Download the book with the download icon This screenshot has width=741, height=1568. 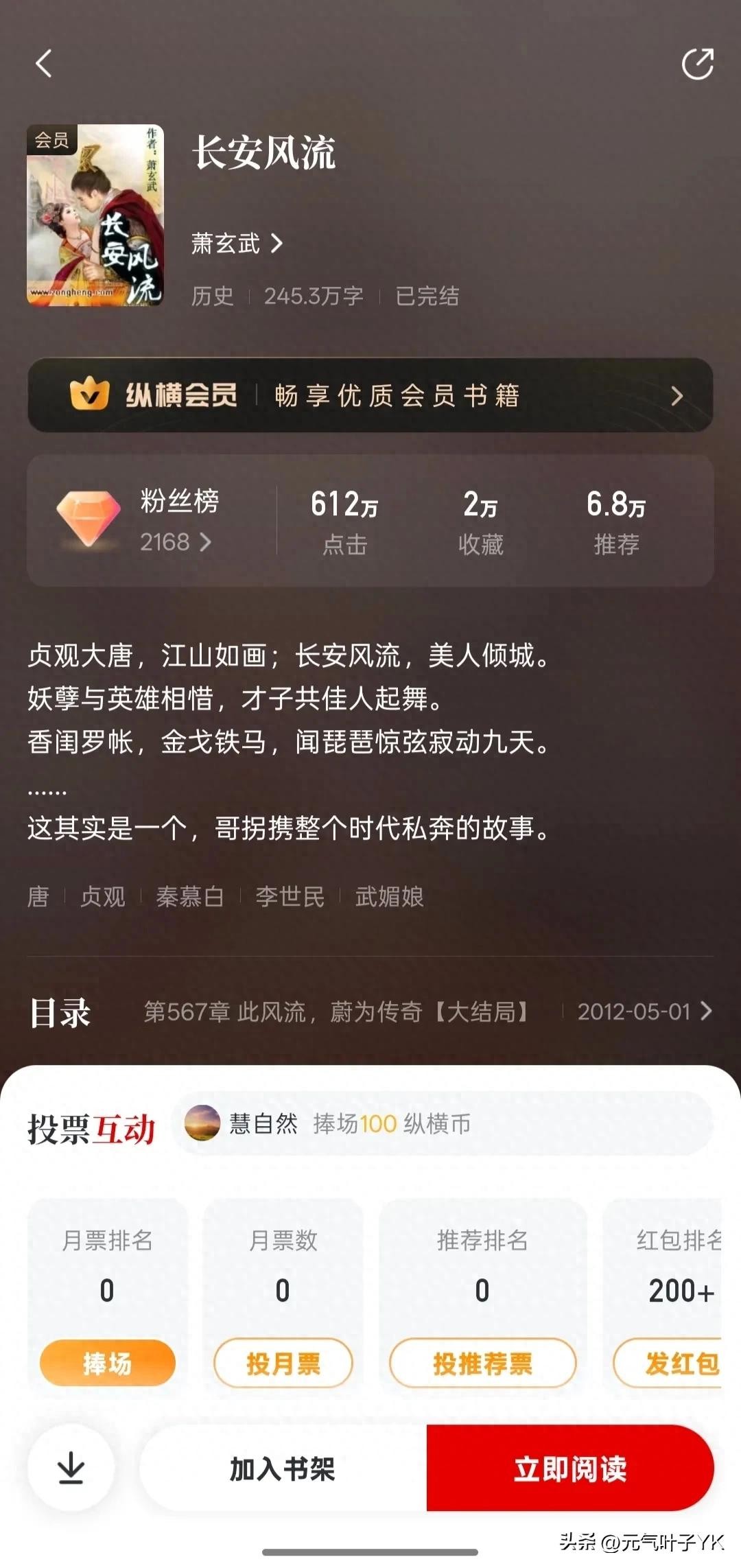[x=71, y=1468]
